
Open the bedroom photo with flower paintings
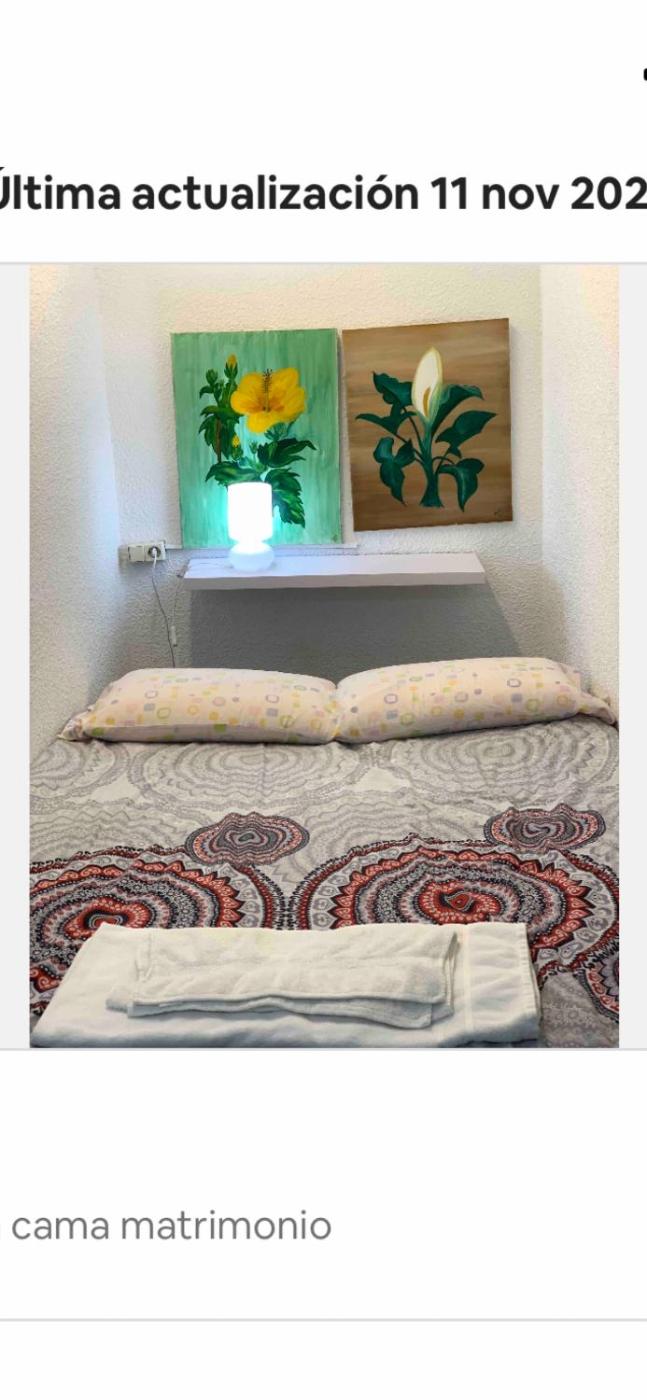tap(324, 655)
